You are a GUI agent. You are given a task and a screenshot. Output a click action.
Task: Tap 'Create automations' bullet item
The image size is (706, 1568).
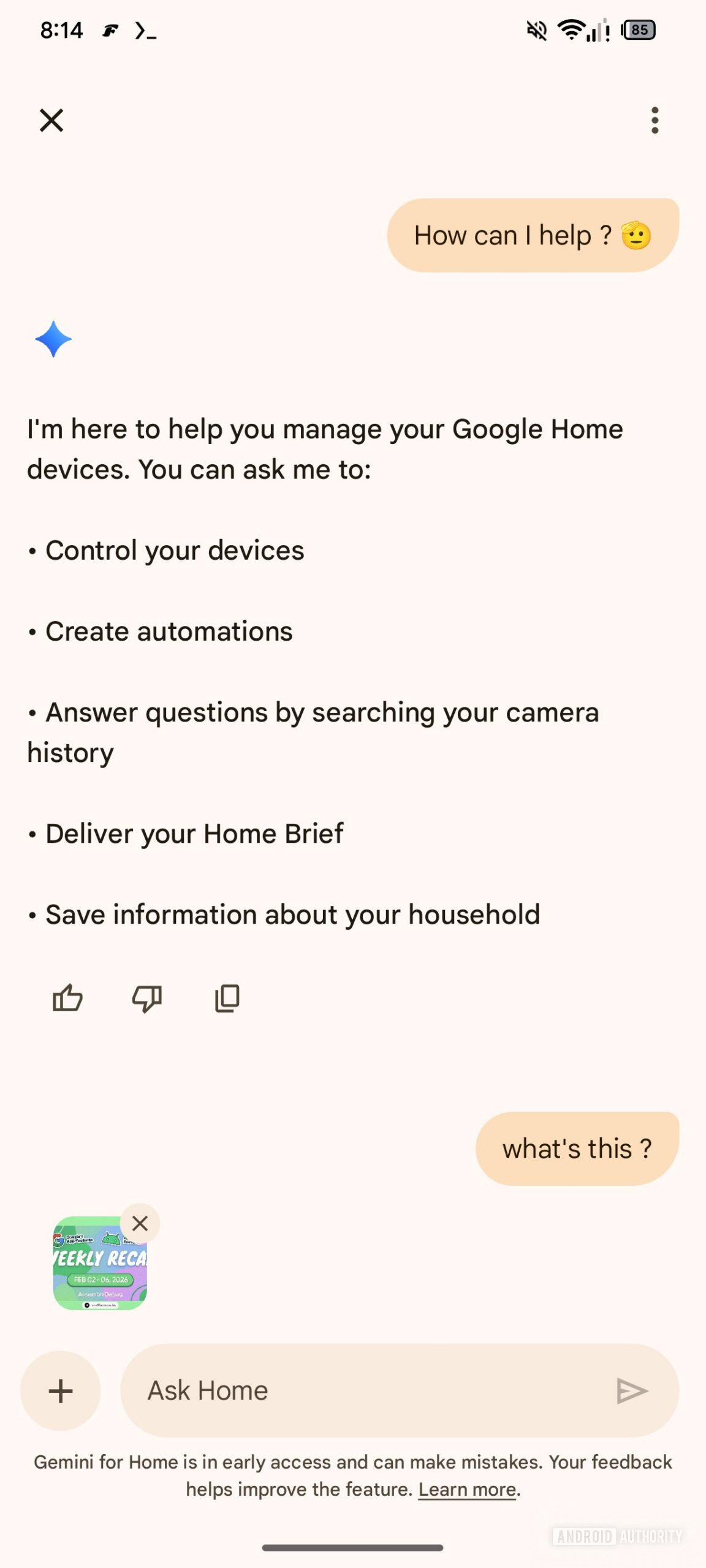169,631
